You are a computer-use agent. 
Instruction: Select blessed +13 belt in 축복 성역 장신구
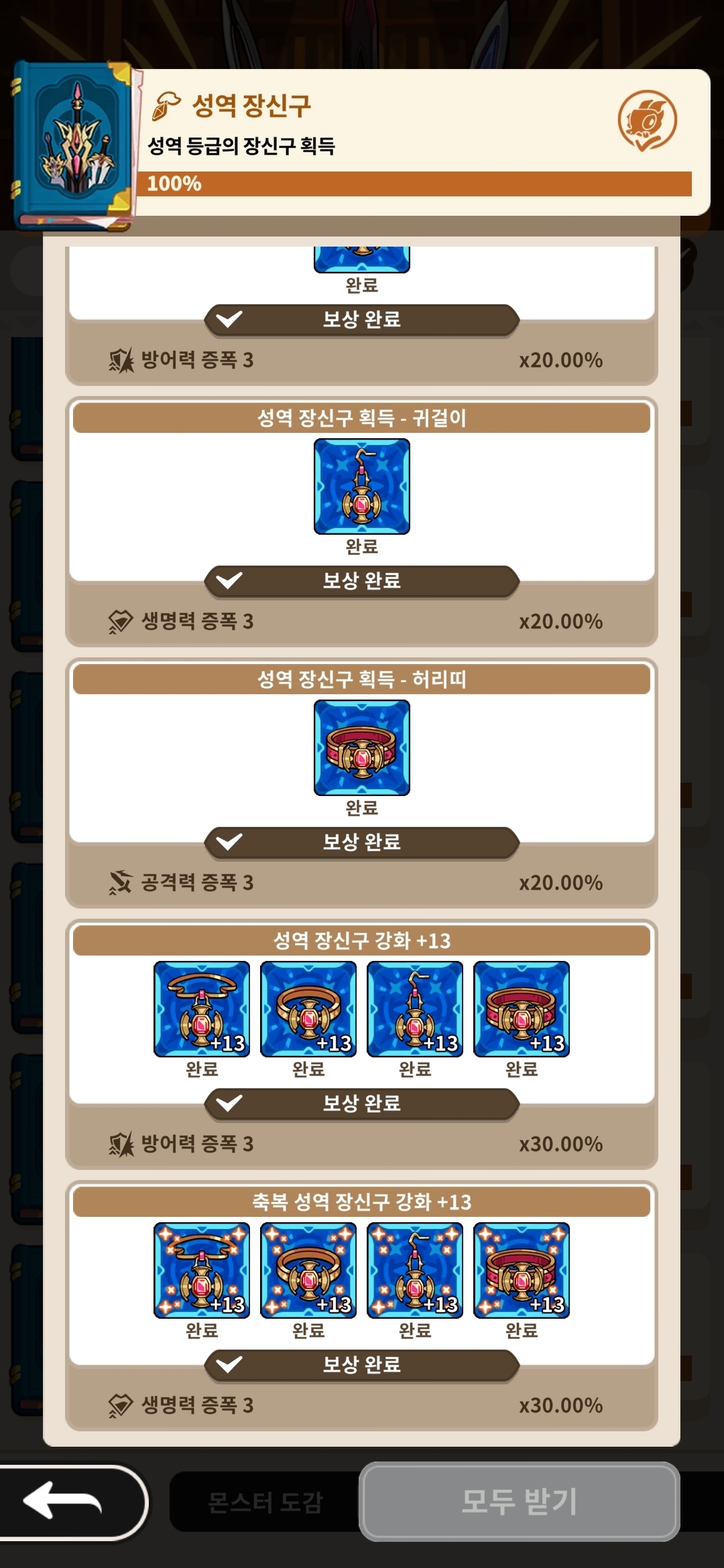pos(522,1270)
